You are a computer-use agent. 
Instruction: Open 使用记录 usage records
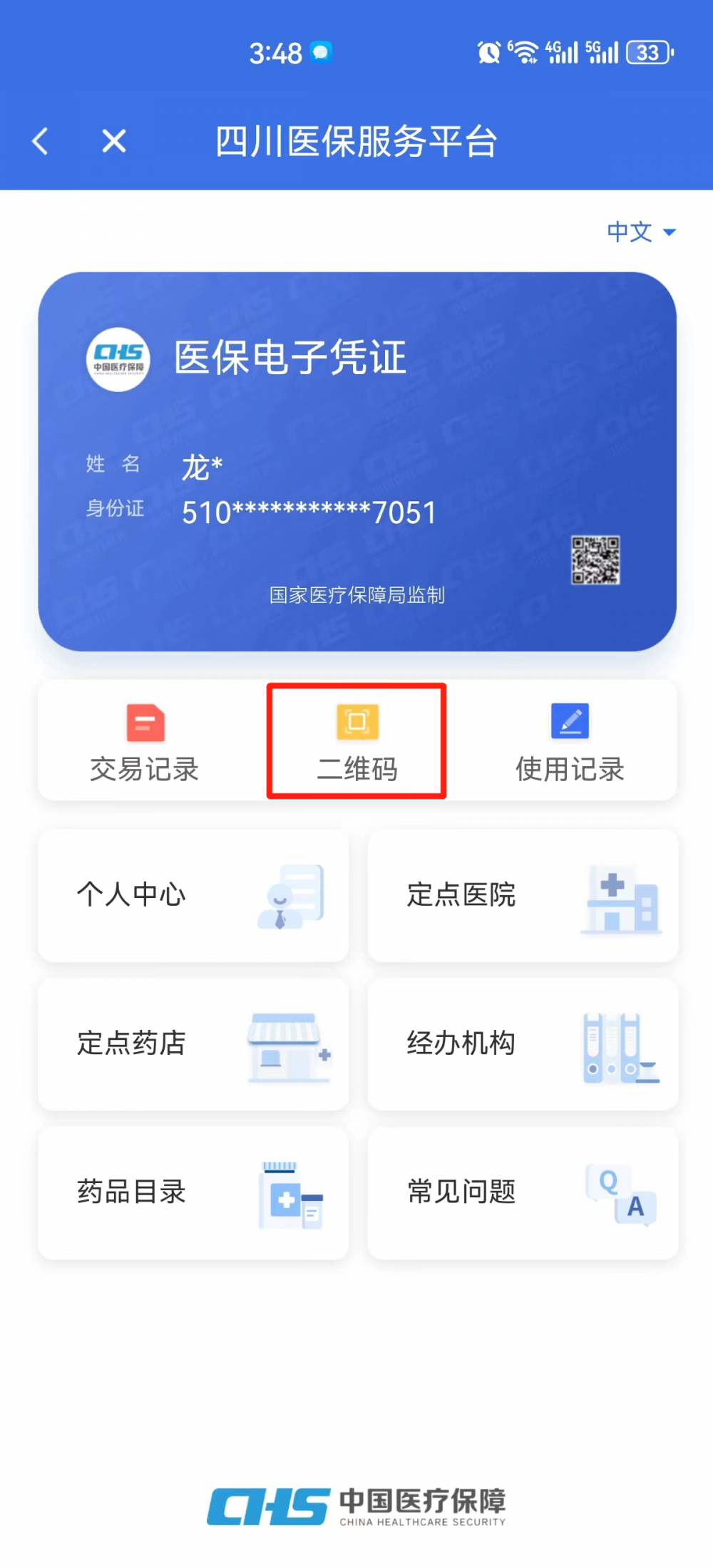(x=570, y=741)
